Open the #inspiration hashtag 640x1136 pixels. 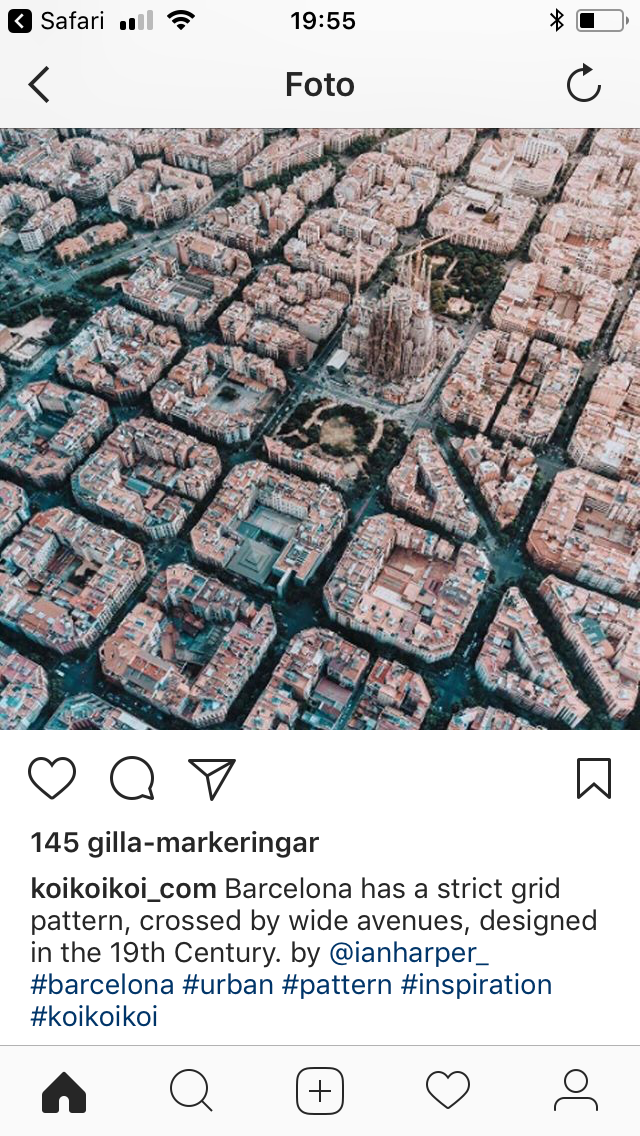(476, 984)
